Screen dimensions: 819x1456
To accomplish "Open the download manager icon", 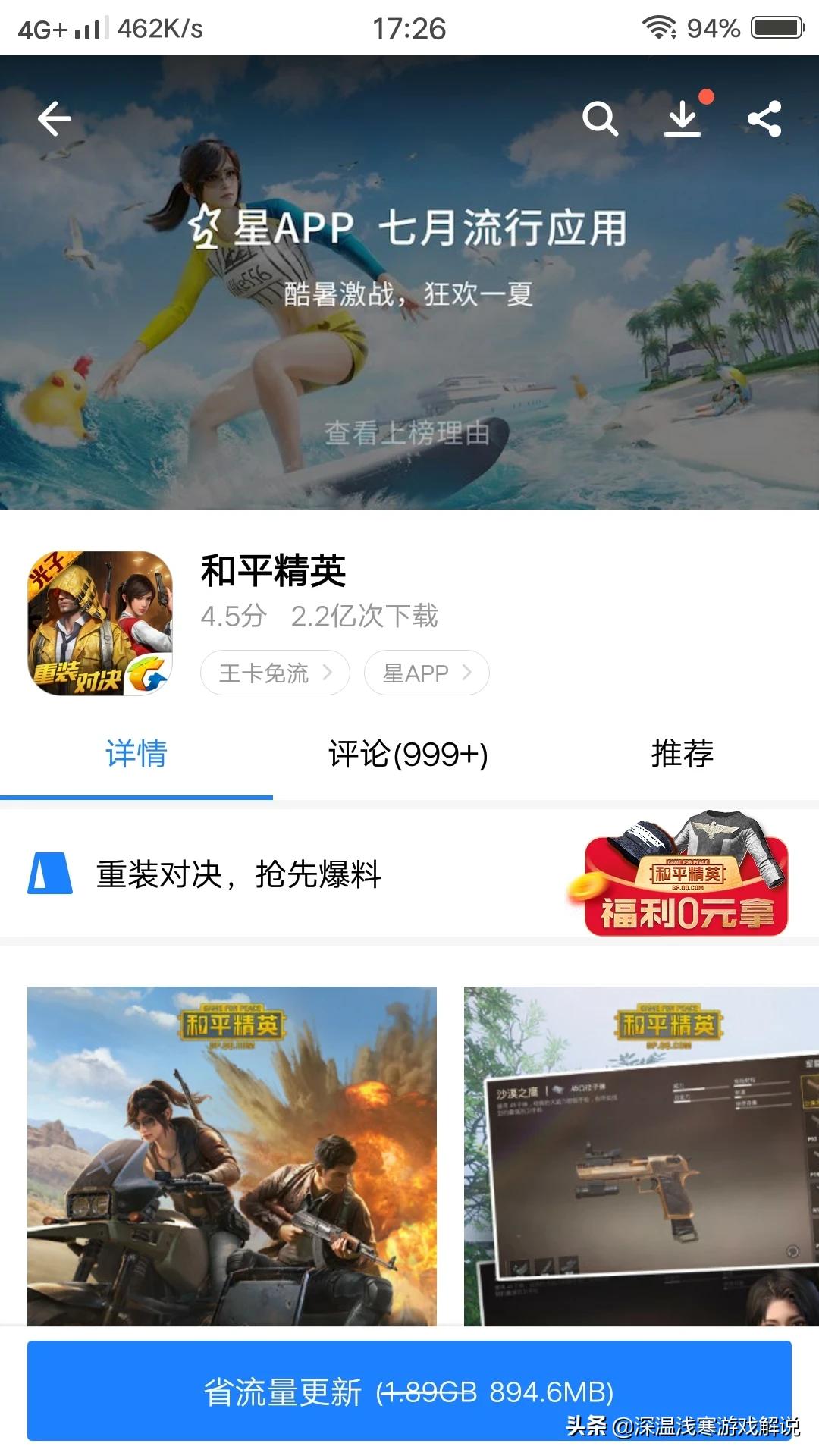I will point(683,119).
